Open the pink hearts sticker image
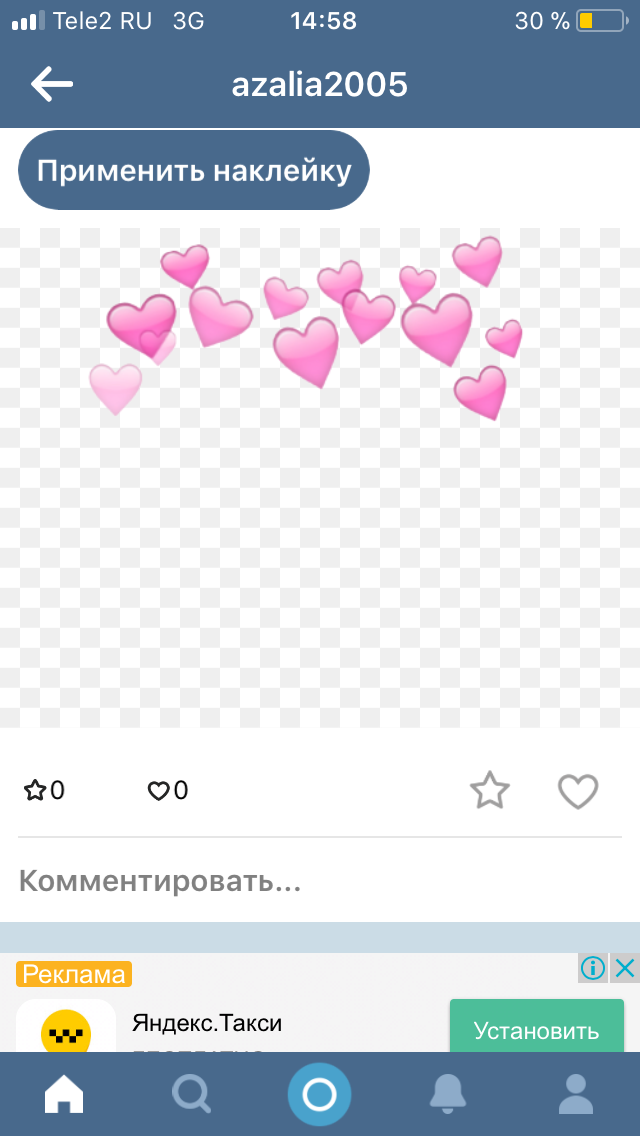 pos(320,477)
